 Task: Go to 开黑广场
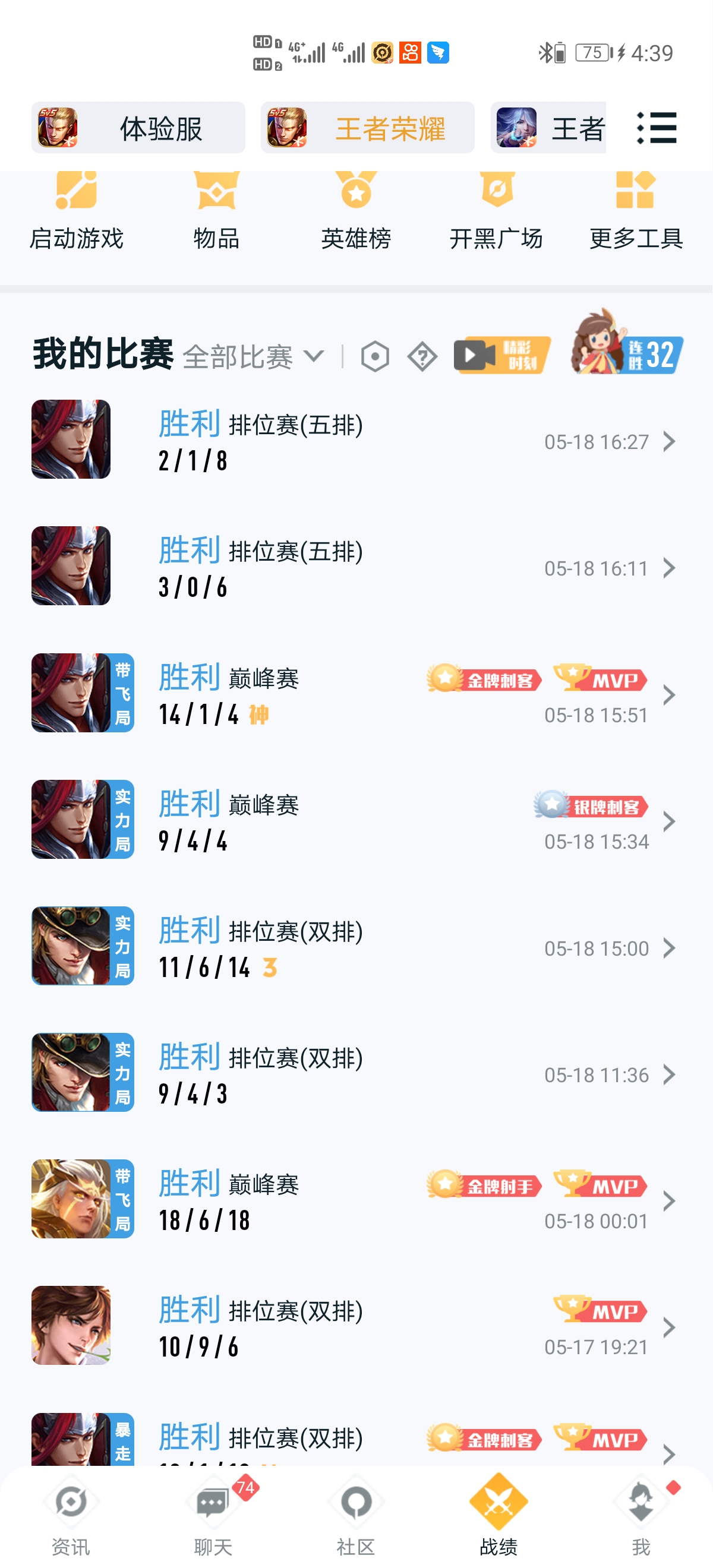[x=496, y=211]
